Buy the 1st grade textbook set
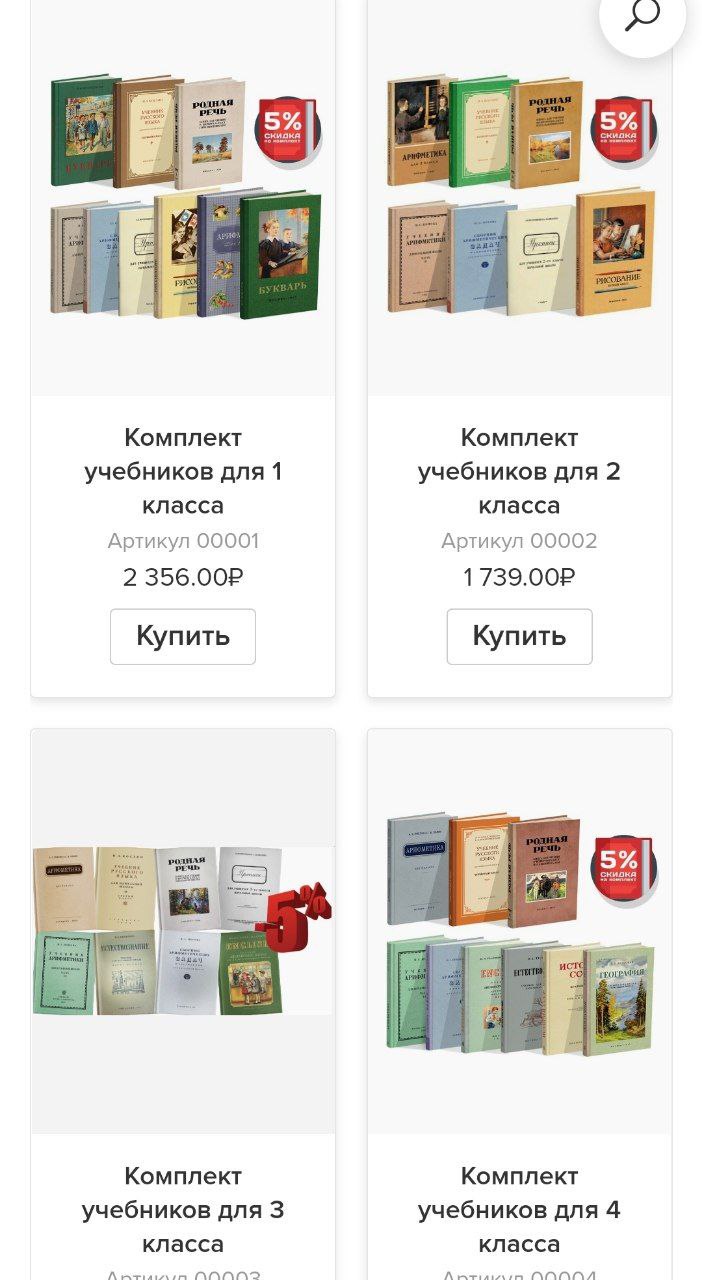702x1280 pixels. point(183,636)
